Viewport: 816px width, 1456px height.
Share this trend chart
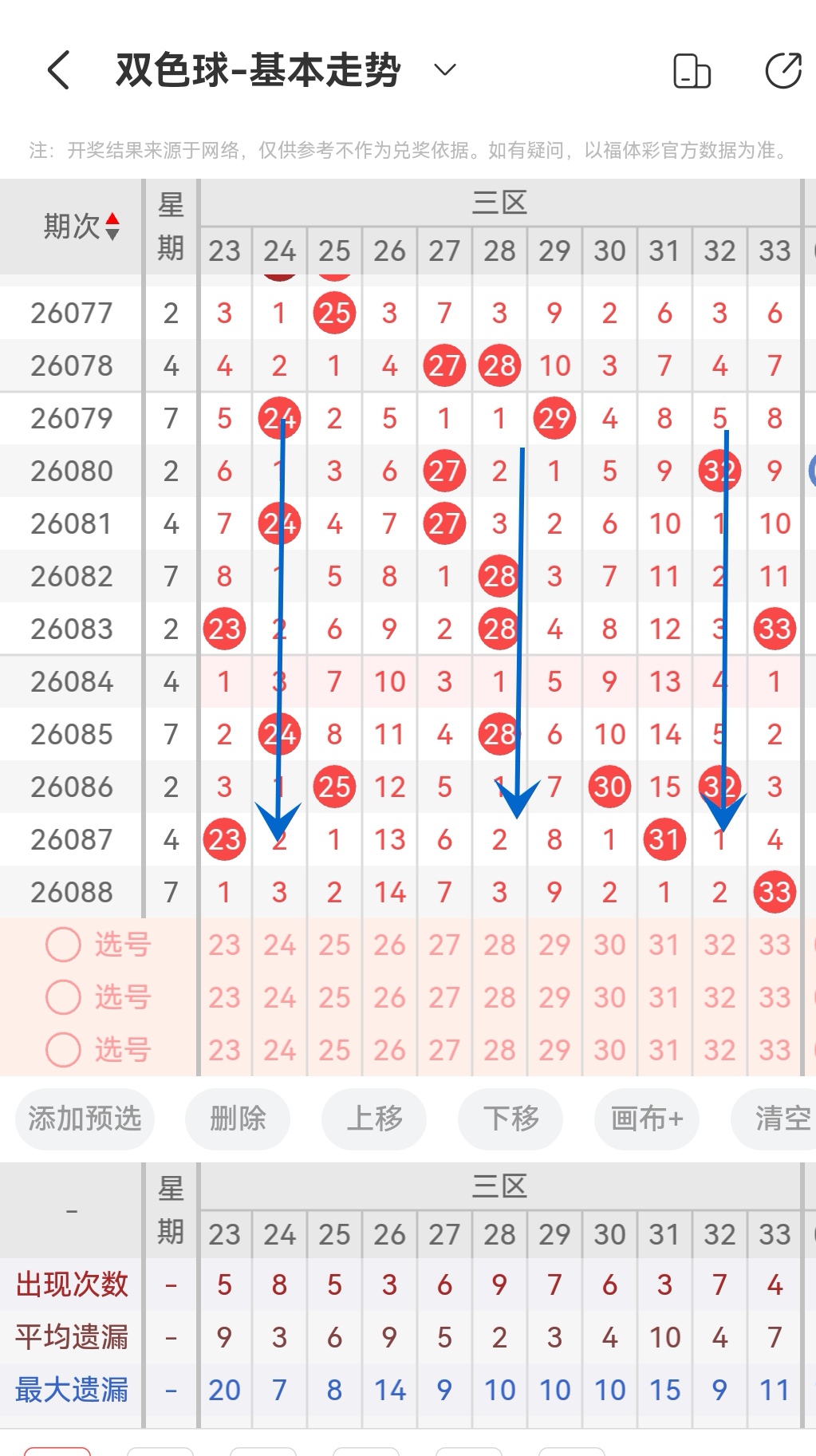(783, 70)
